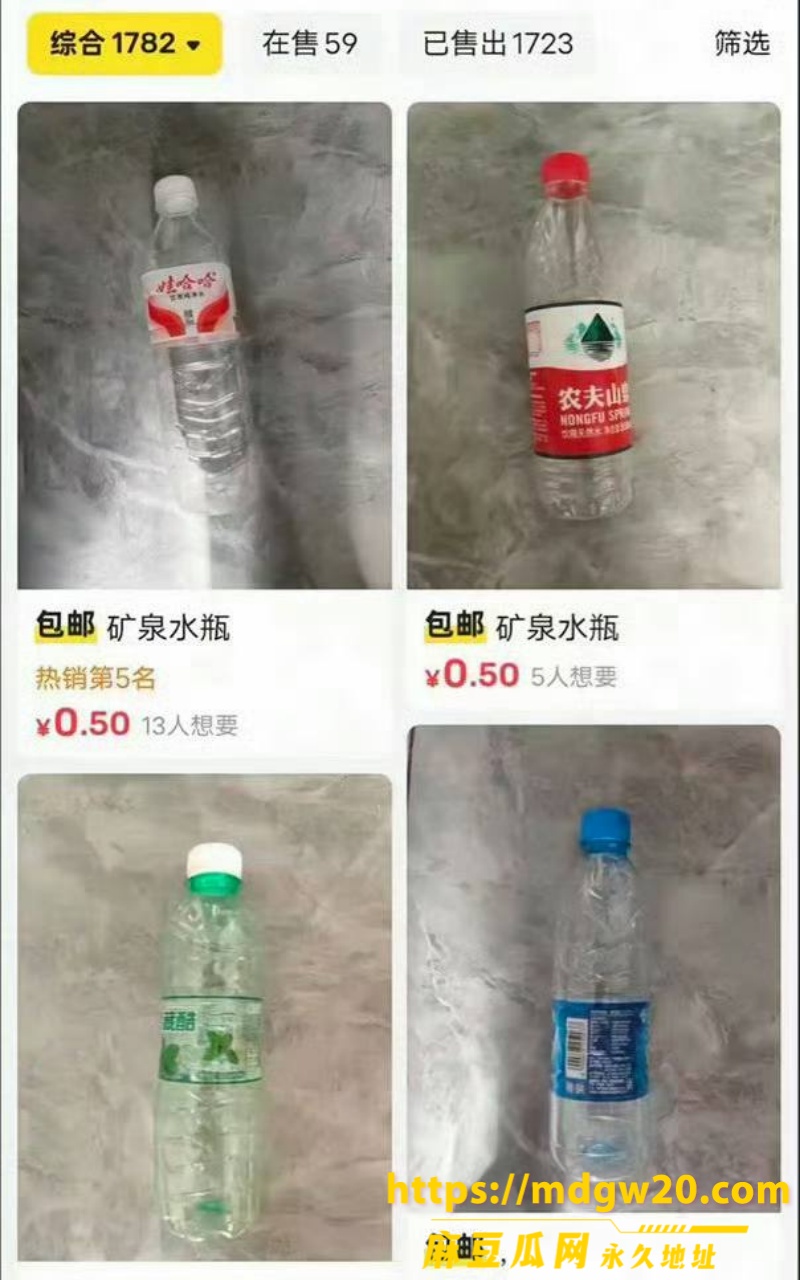Switch to the 已售出 1723 tab
Image resolution: width=800 pixels, height=1280 pixels.
click(x=498, y=44)
